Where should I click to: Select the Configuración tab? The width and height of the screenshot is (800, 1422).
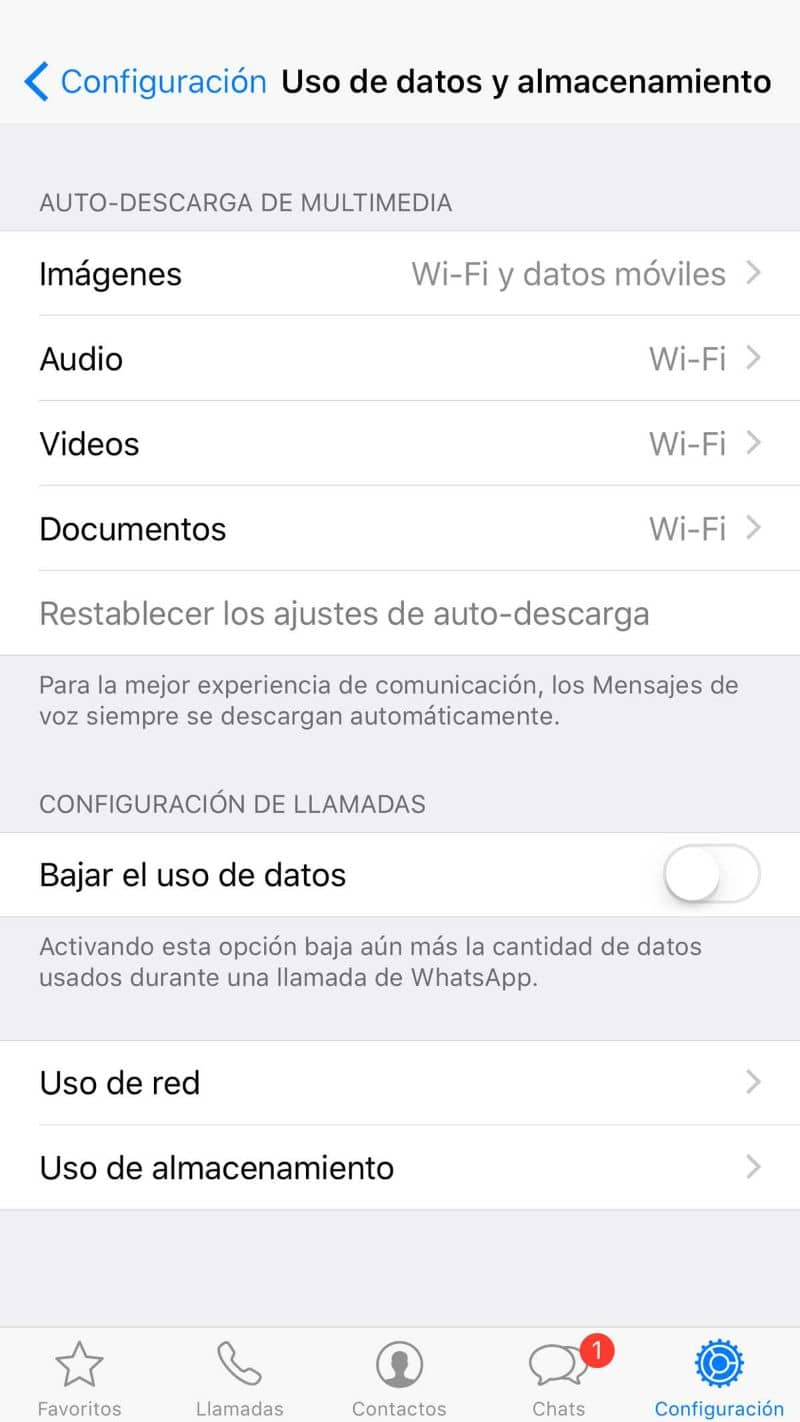[719, 1378]
